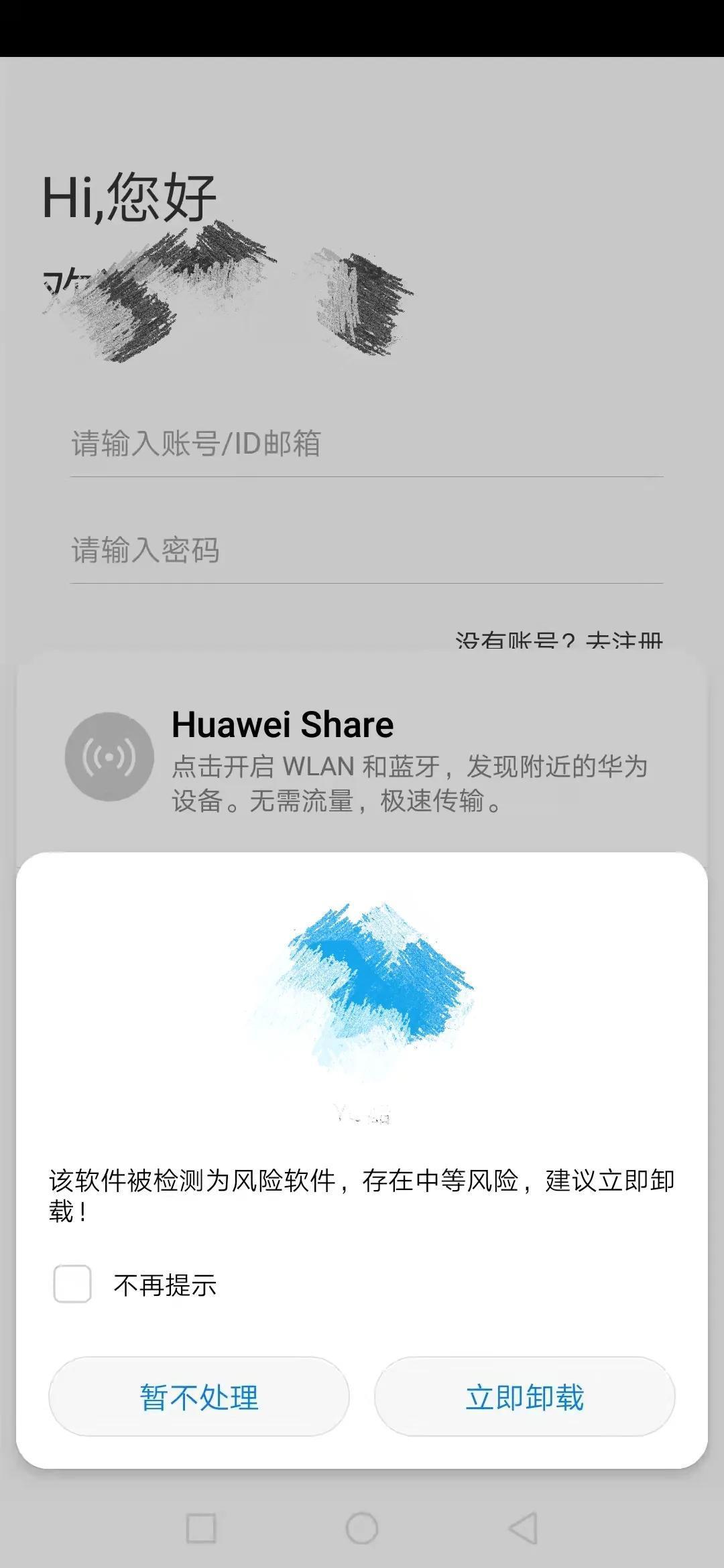The width and height of the screenshot is (724, 1568).
Task: Tap 立即卸载 to uninstall the risky app
Action: pyautogui.click(x=524, y=1397)
